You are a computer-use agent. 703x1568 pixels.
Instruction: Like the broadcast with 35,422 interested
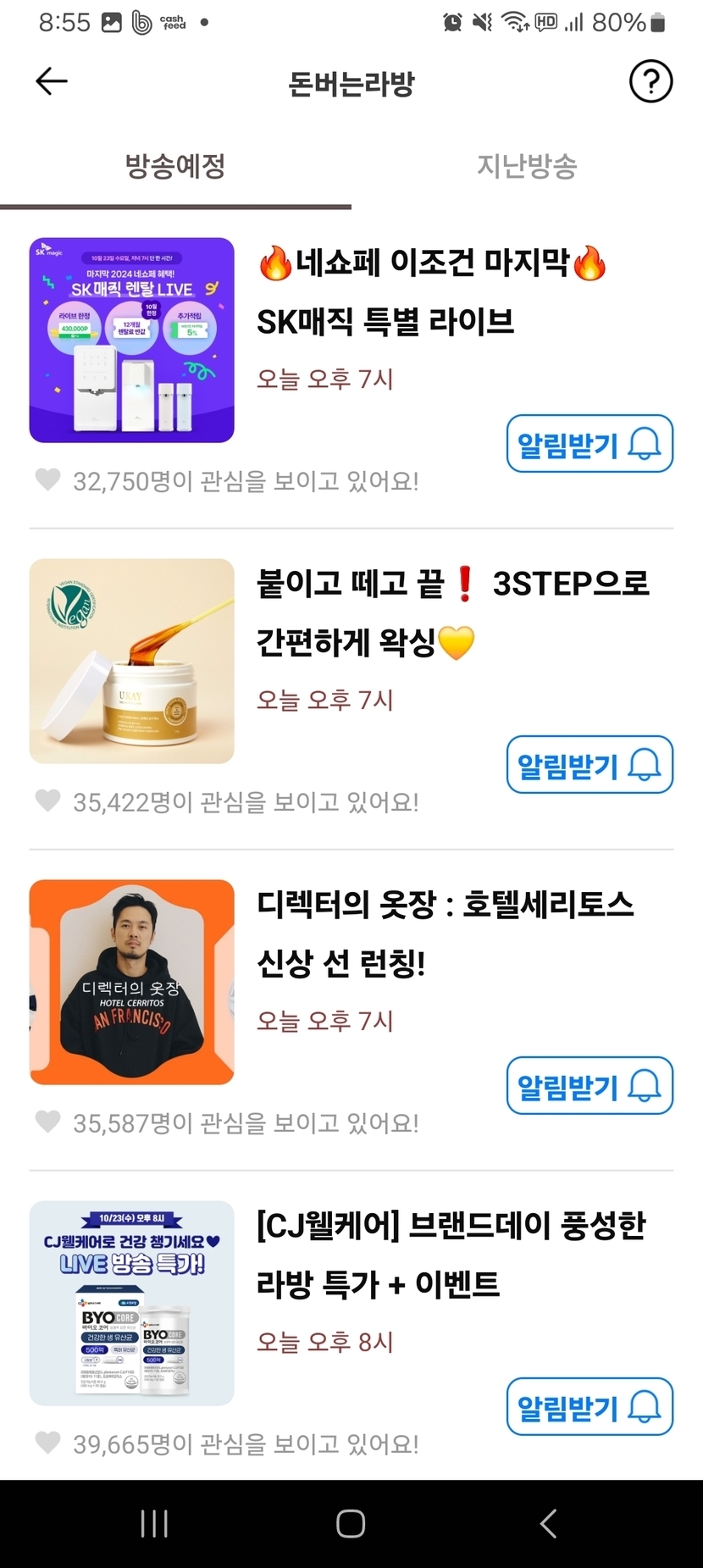(48, 801)
